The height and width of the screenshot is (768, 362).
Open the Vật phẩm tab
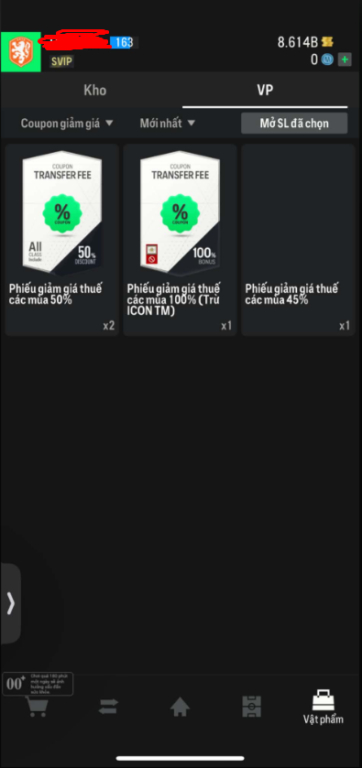[323, 707]
